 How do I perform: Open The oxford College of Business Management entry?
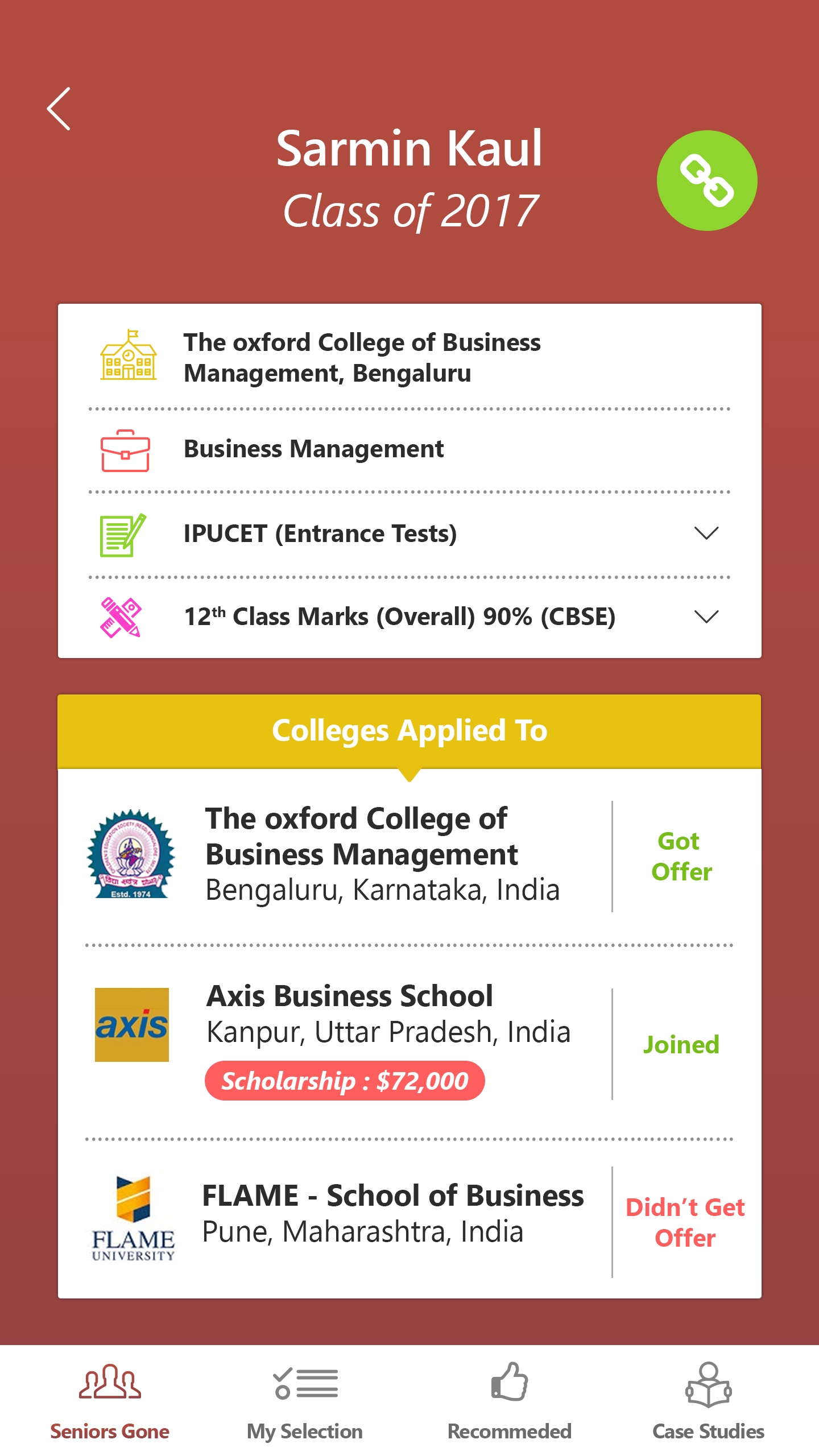click(409, 856)
